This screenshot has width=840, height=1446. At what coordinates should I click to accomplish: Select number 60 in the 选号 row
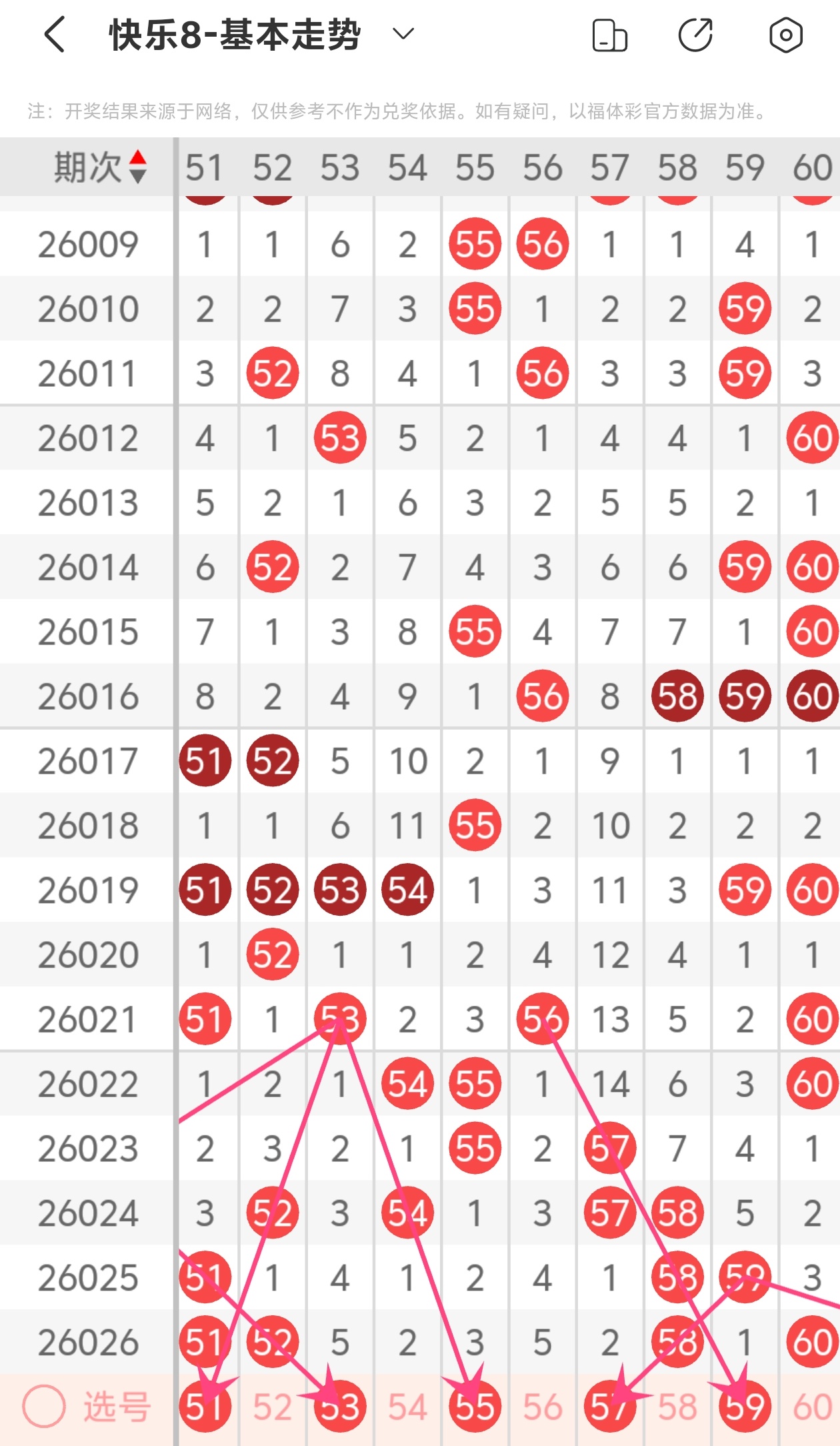coord(812,1407)
